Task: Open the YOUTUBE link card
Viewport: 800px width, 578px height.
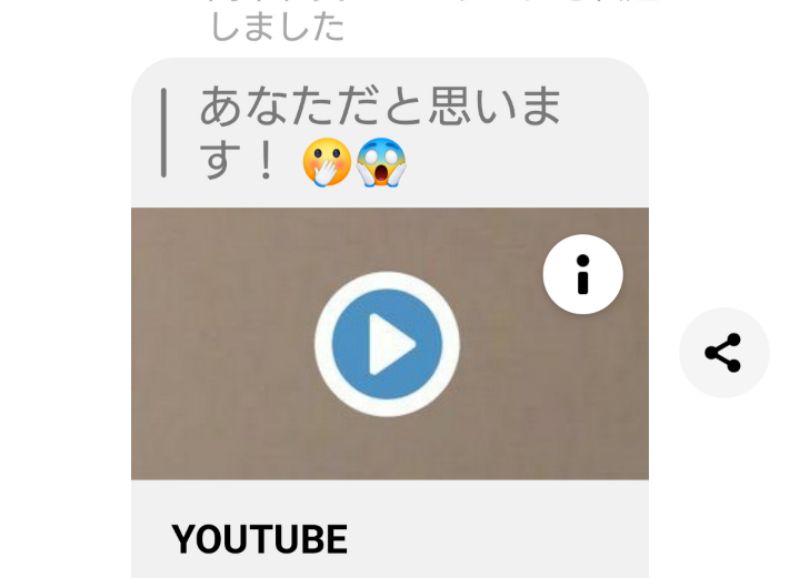Action: pos(260,539)
